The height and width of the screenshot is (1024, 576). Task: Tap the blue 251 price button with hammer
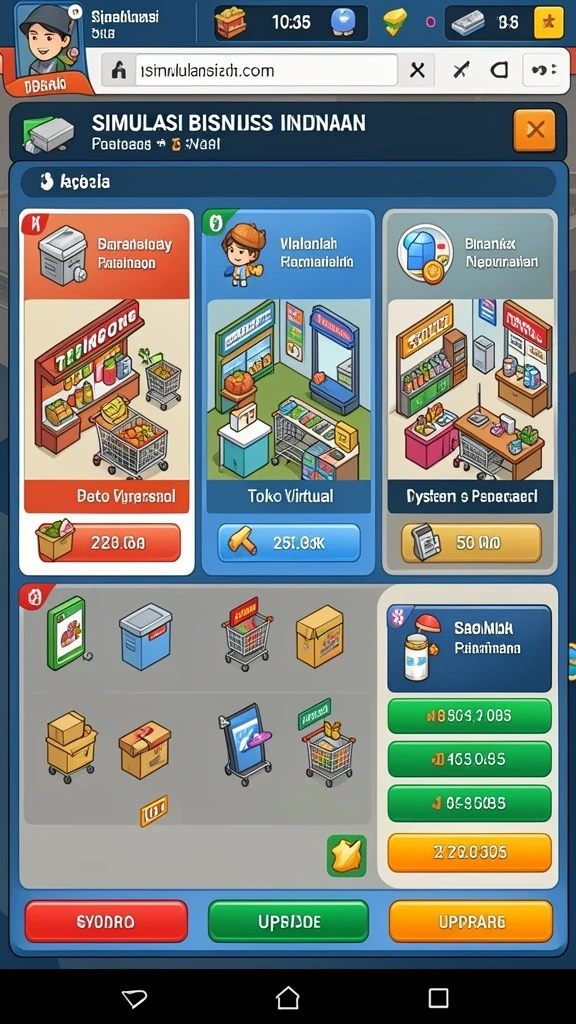289,542
